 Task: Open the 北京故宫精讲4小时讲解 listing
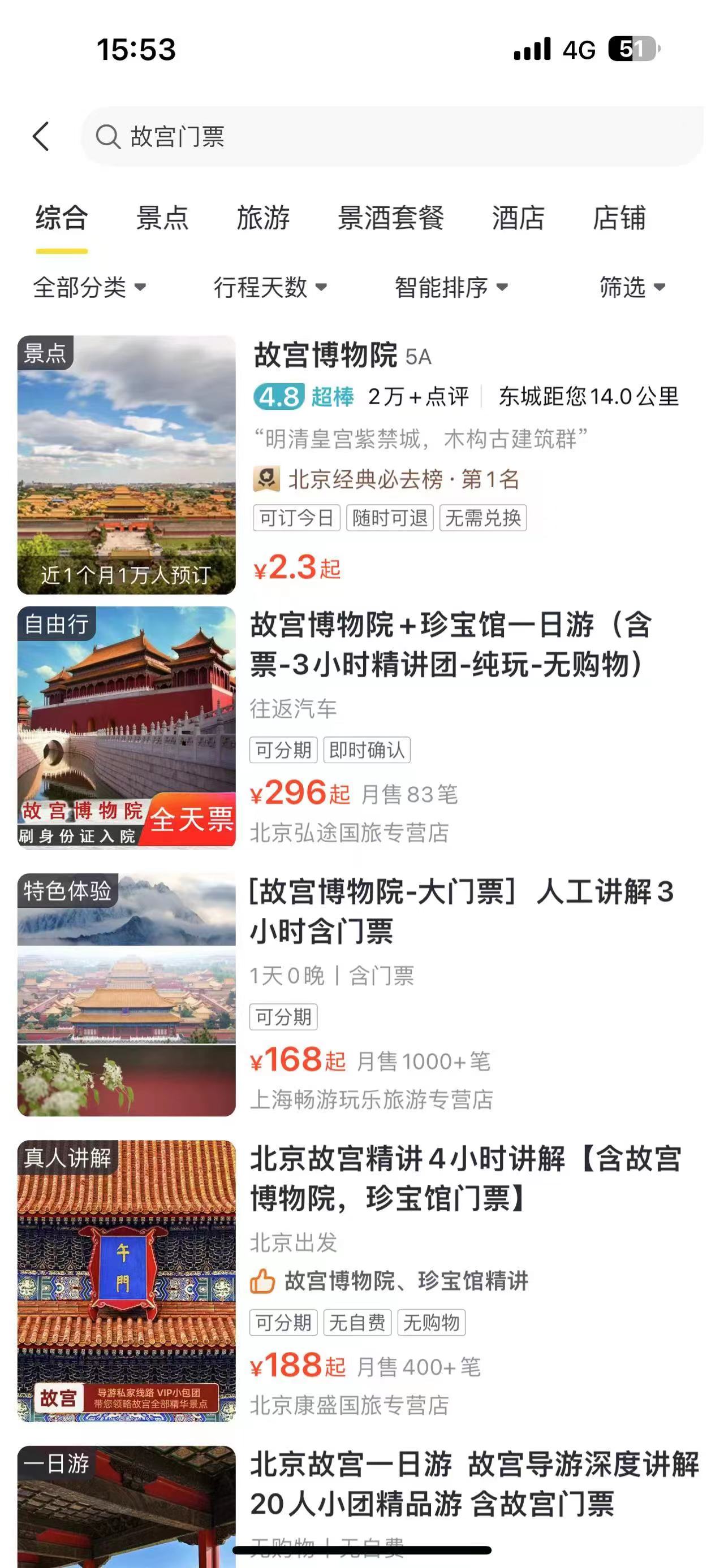click(465, 1178)
